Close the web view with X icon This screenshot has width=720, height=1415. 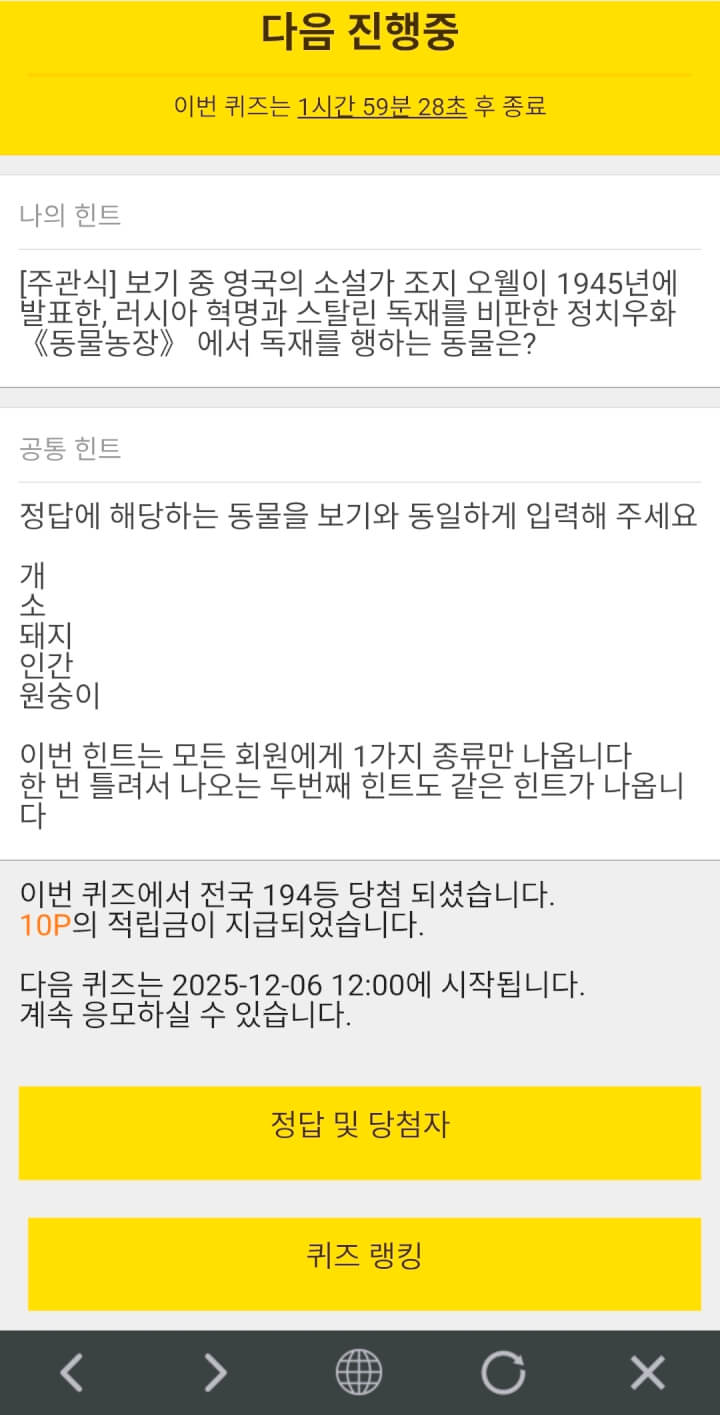647,1372
